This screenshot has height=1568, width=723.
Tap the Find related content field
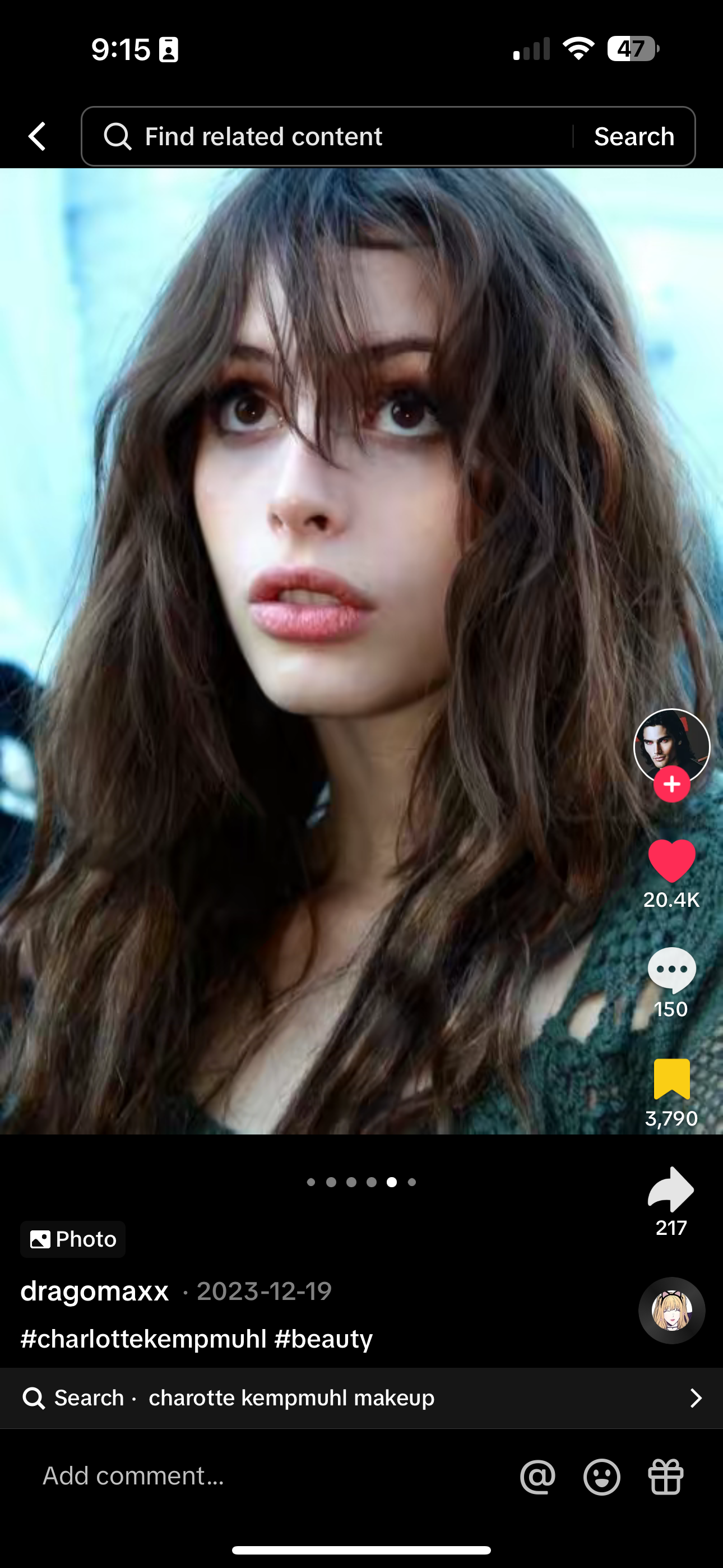tap(328, 136)
